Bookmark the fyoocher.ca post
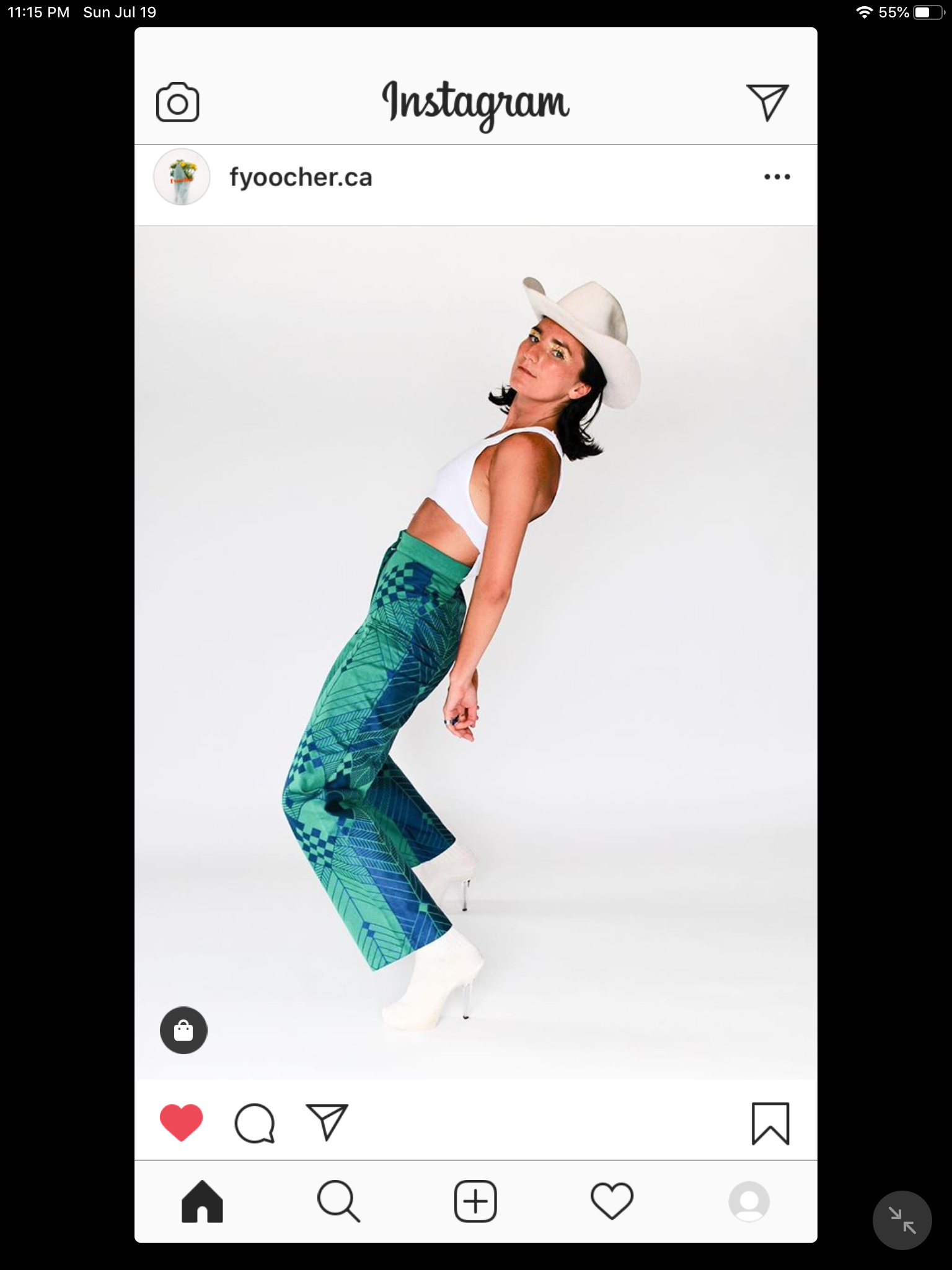This screenshot has height=1270, width=952. coord(770,1123)
